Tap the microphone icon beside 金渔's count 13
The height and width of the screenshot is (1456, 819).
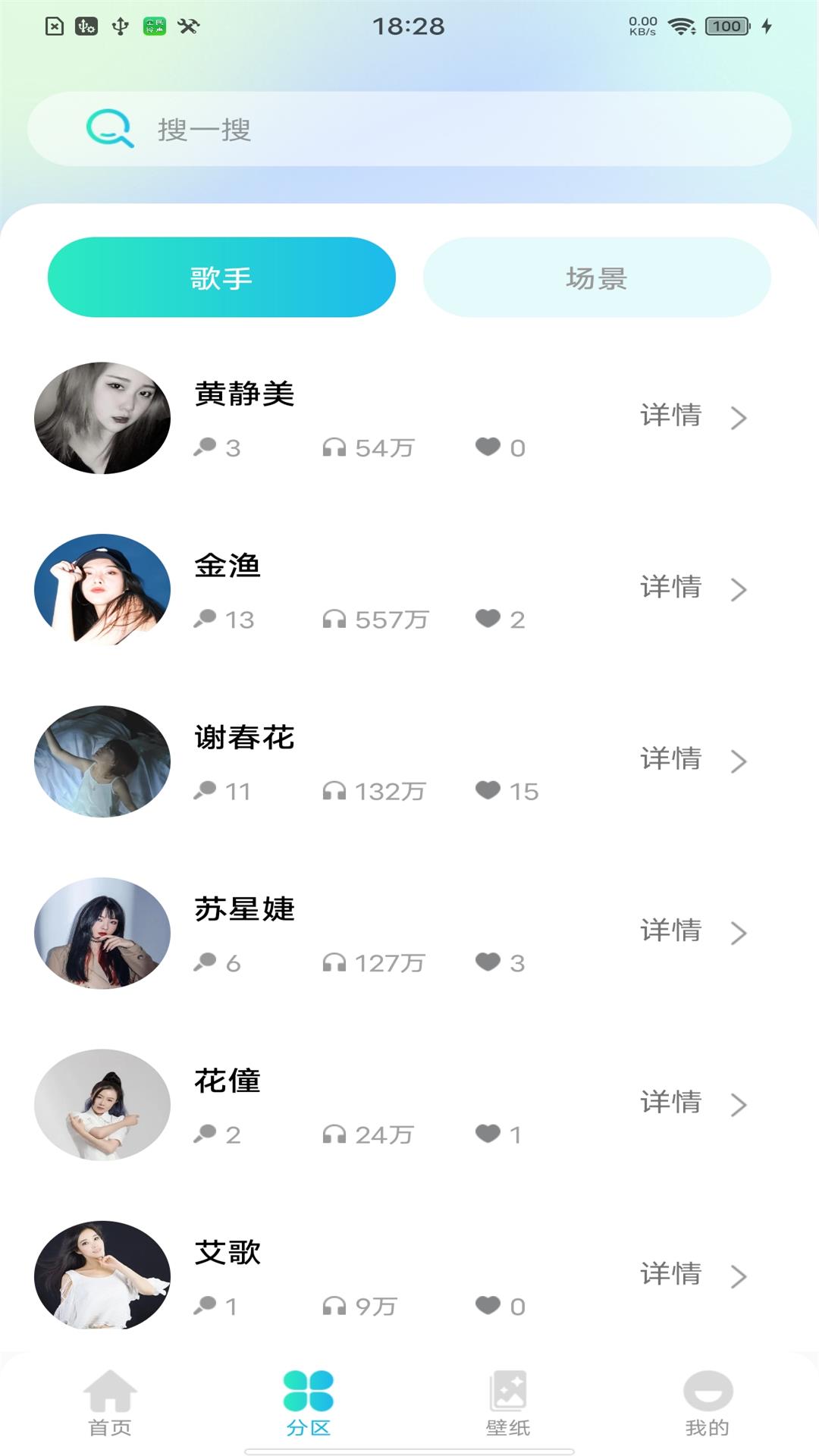[x=204, y=620]
